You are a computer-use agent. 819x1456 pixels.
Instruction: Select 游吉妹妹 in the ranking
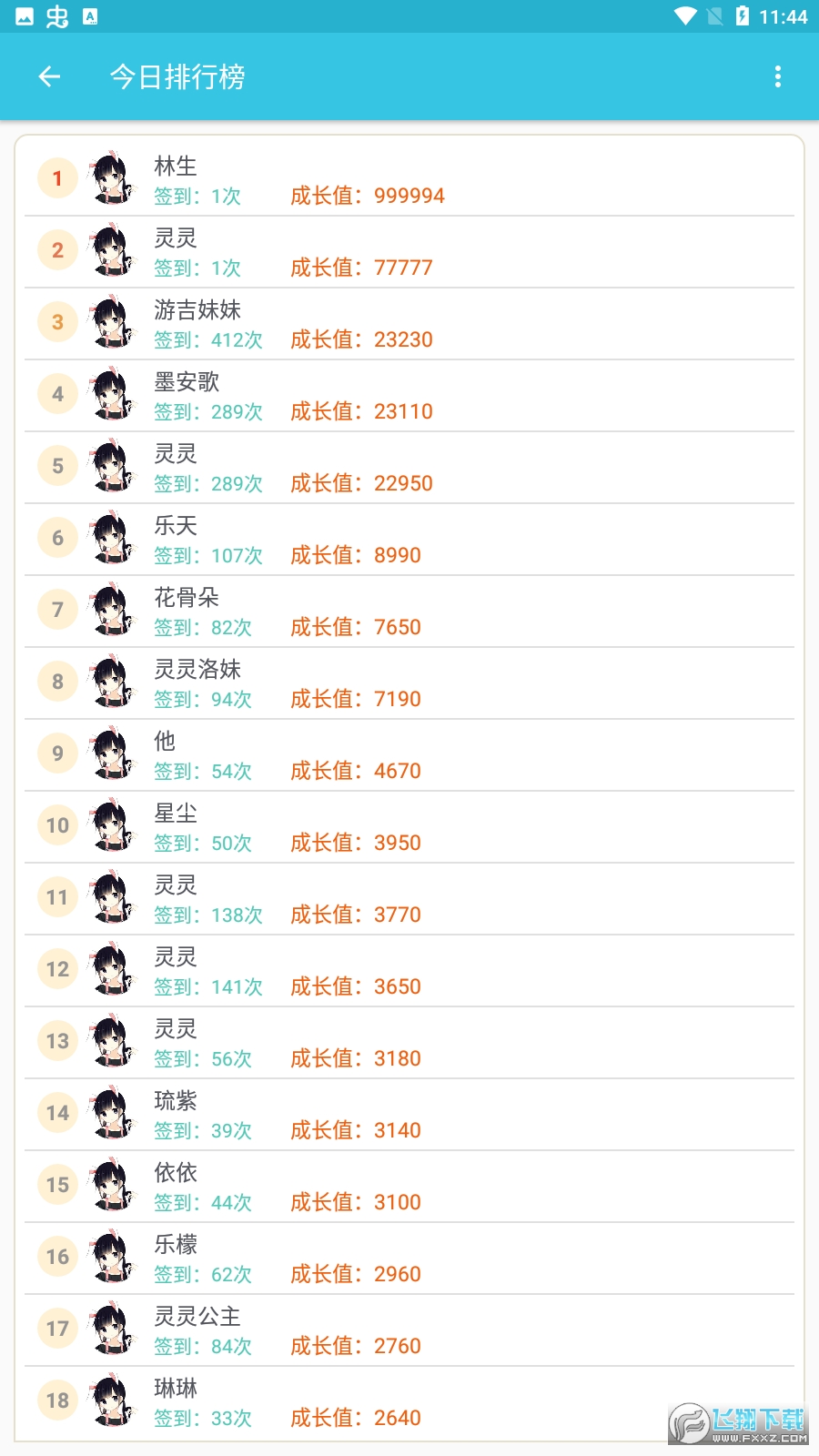click(x=409, y=323)
